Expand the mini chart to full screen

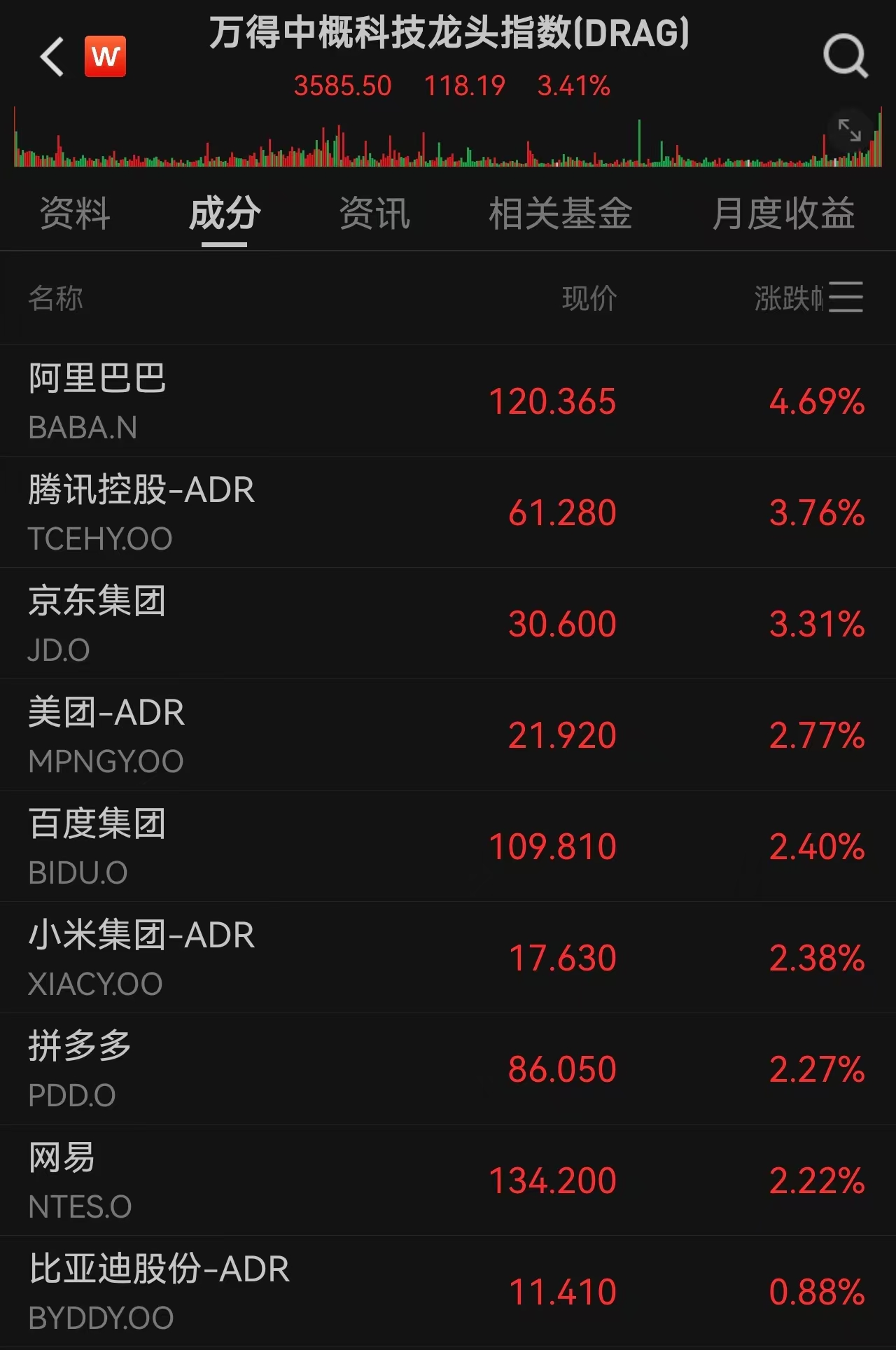[849, 130]
